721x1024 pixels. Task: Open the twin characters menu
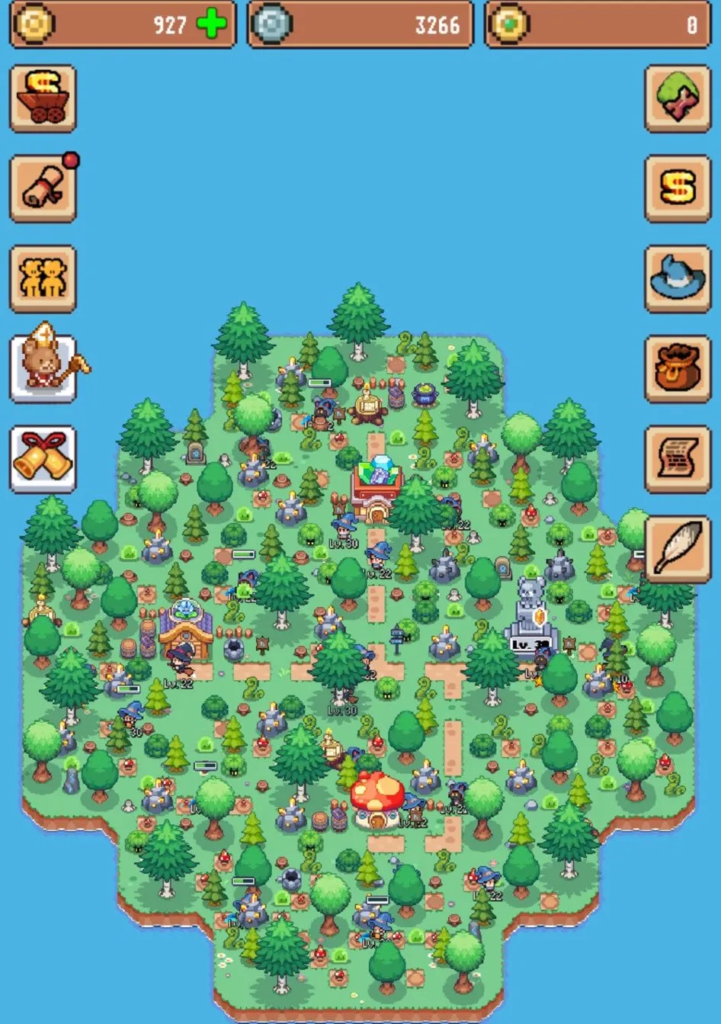click(43, 278)
